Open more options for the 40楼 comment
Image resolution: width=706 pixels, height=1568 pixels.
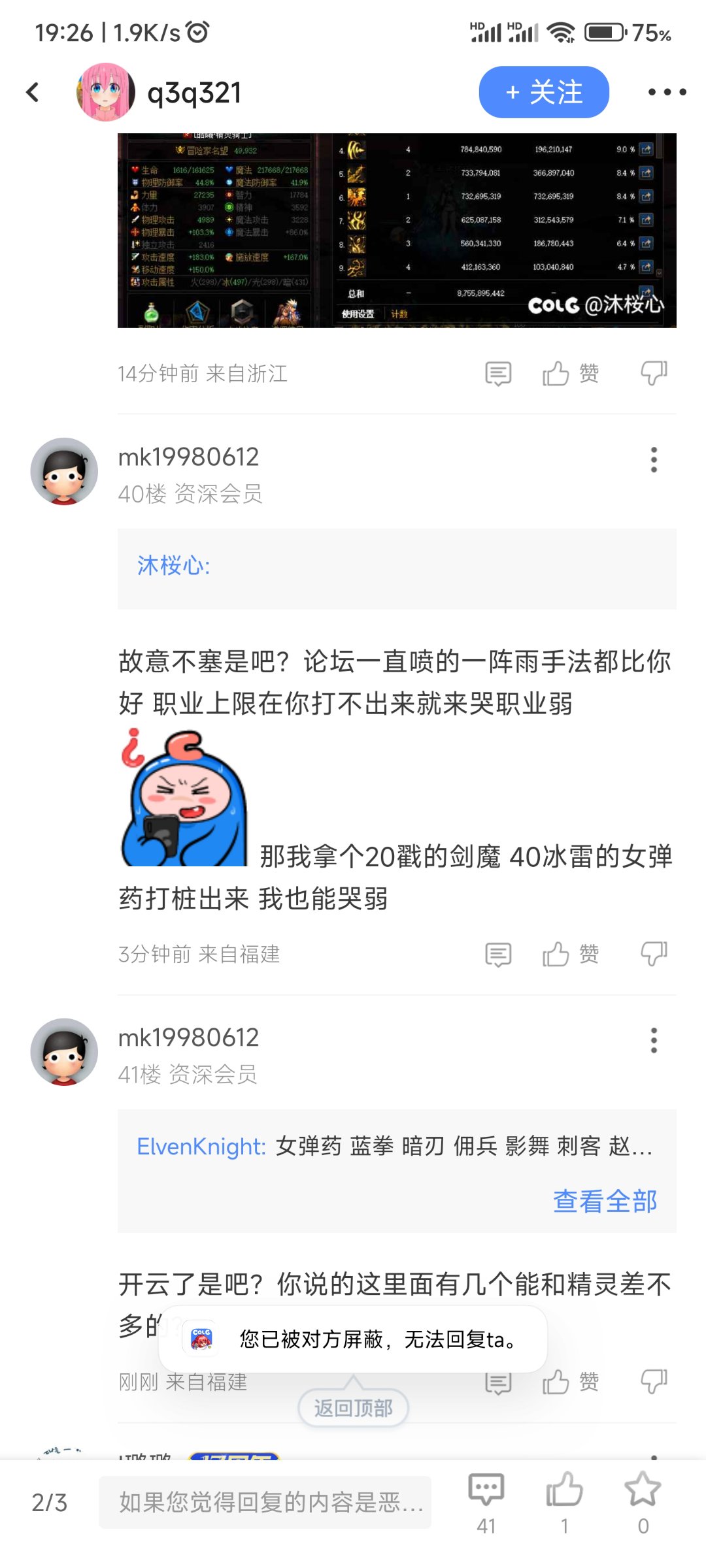click(x=654, y=460)
